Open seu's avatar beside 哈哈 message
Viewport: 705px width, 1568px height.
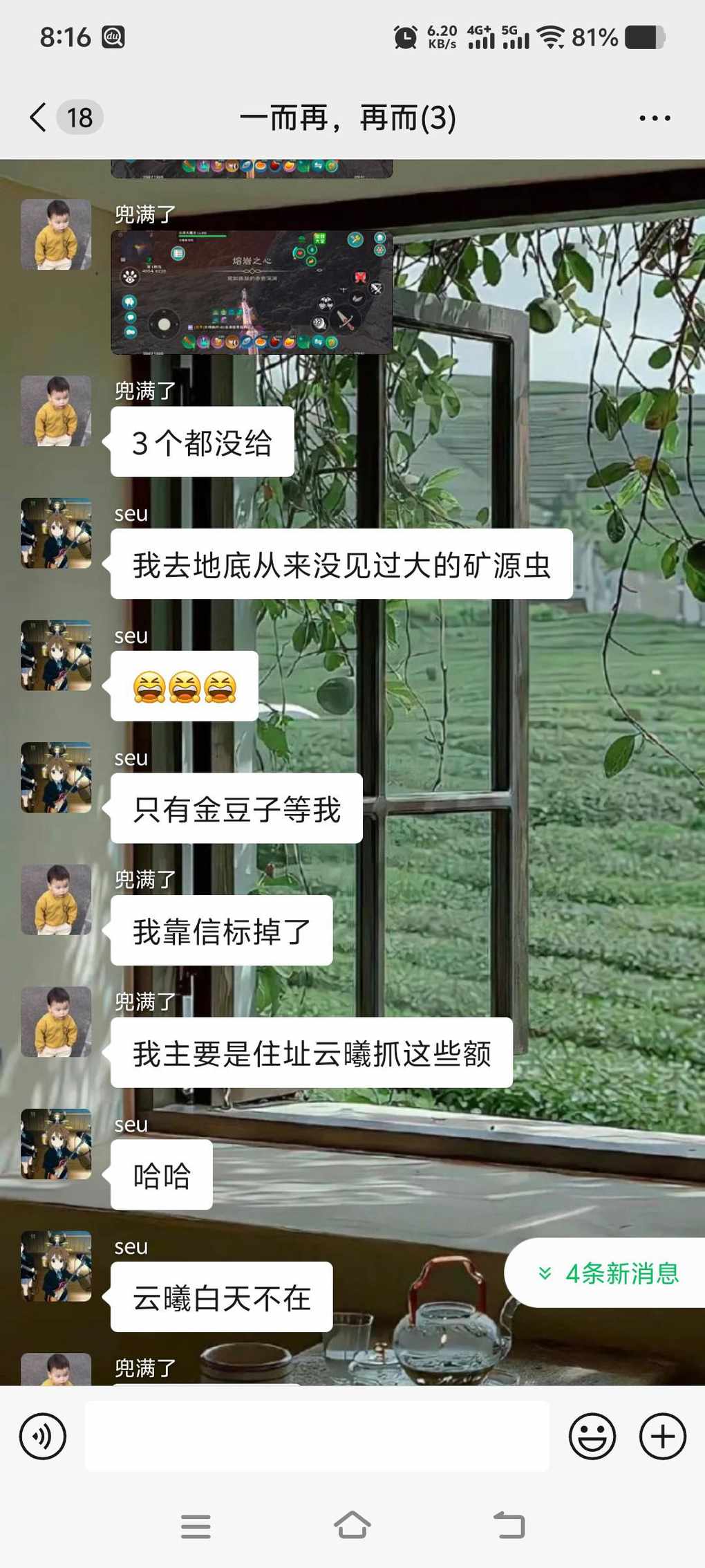[x=56, y=1143]
